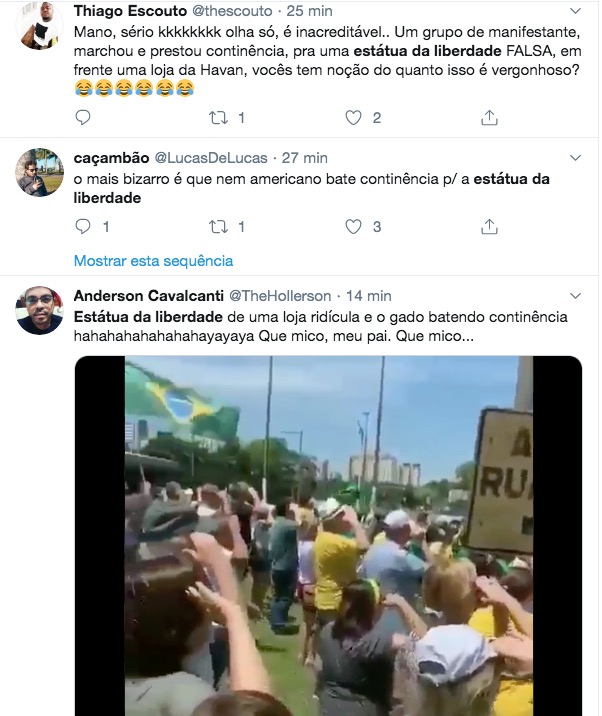Share Thiago Escouto's tweet
The width and height of the screenshot is (602, 716).
pyautogui.click(x=489, y=118)
